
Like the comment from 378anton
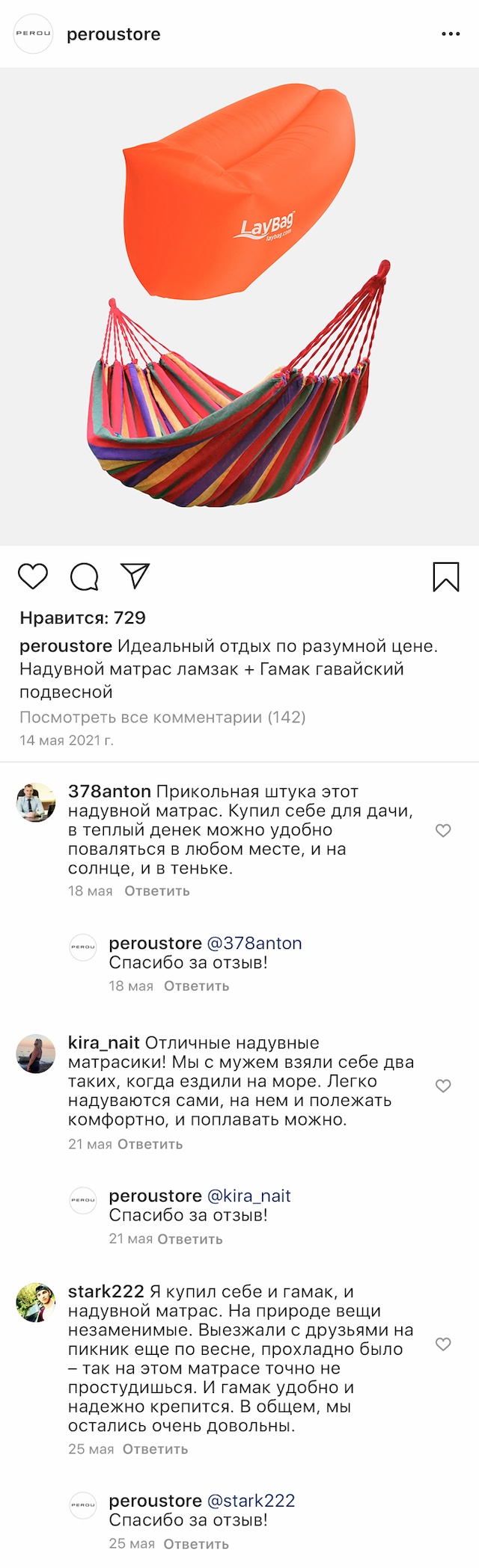[x=443, y=831]
